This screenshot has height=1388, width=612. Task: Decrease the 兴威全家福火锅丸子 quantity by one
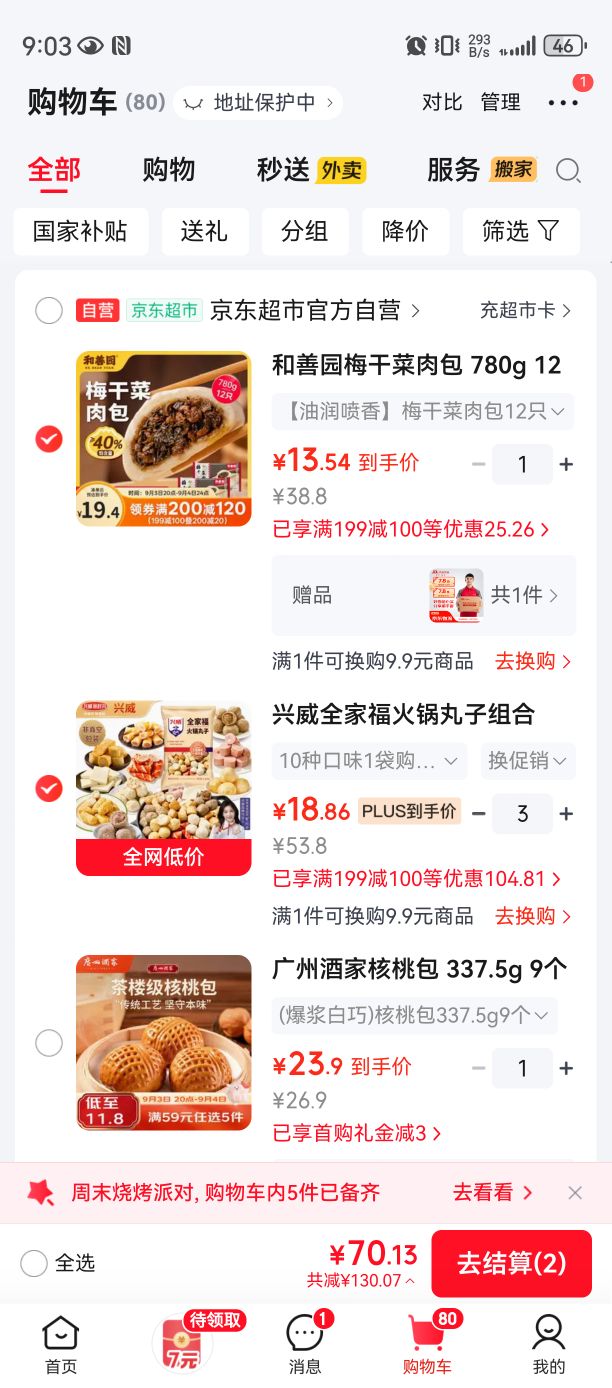[x=479, y=814]
